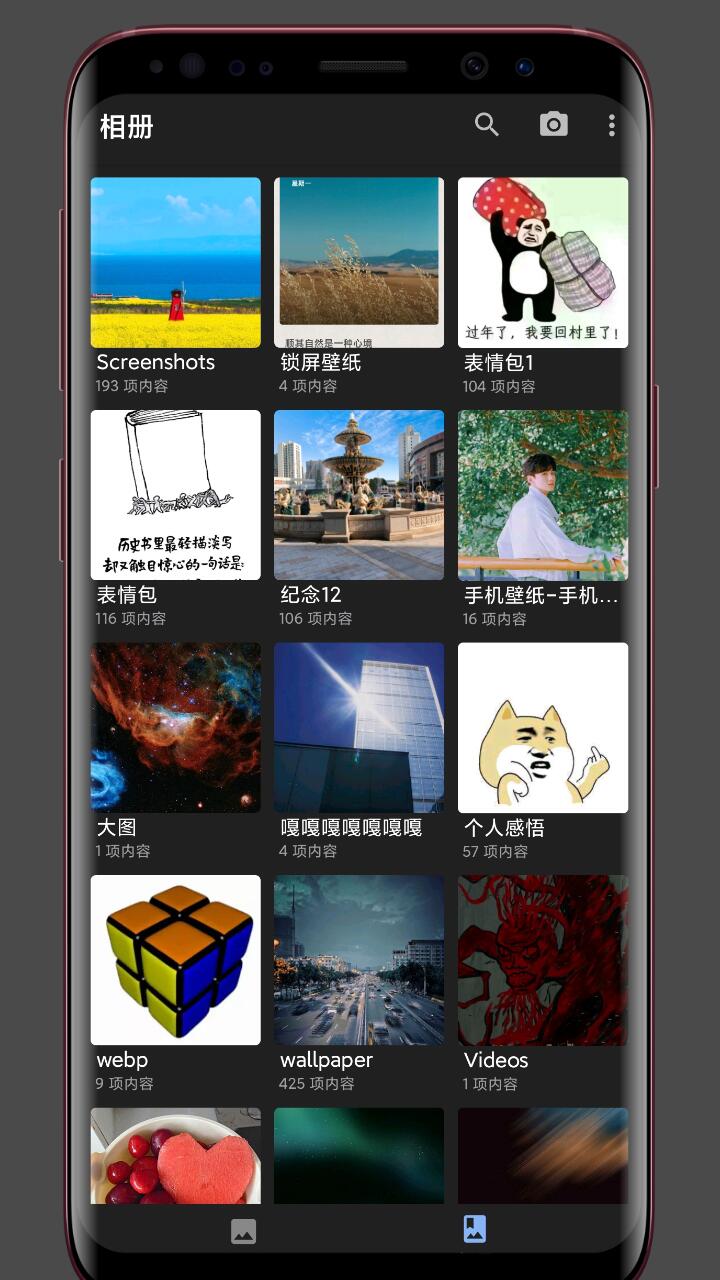Open the webp album

pos(176,960)
